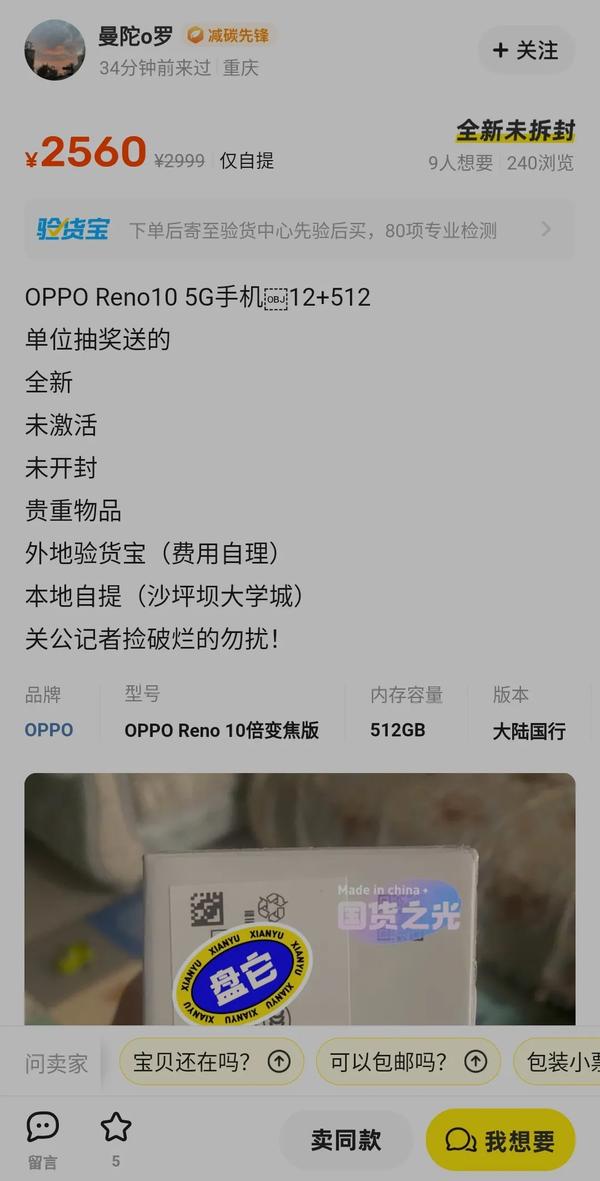
Task: Follow seller 曼陀o罗 via 关注 button
Action: click(x=526, y=50)
